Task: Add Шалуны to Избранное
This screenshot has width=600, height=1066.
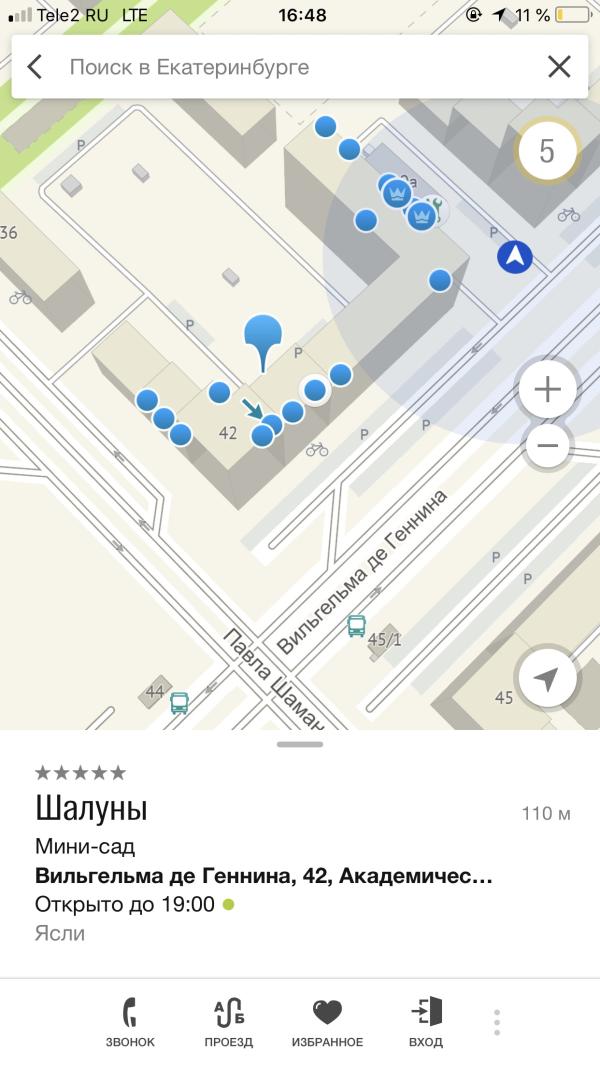Action: (x=327, y=1022)
